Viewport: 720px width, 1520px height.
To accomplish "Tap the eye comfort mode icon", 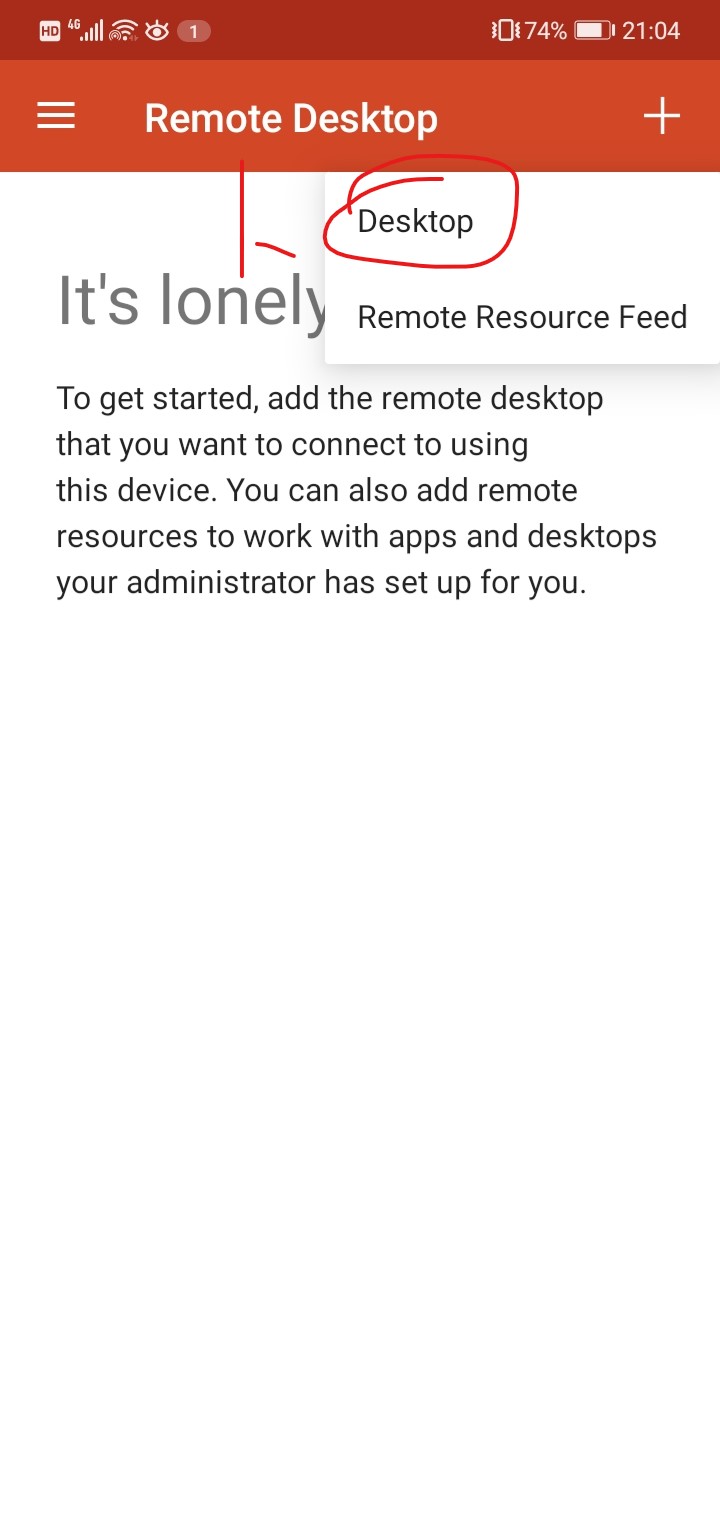I will (157, 30).
